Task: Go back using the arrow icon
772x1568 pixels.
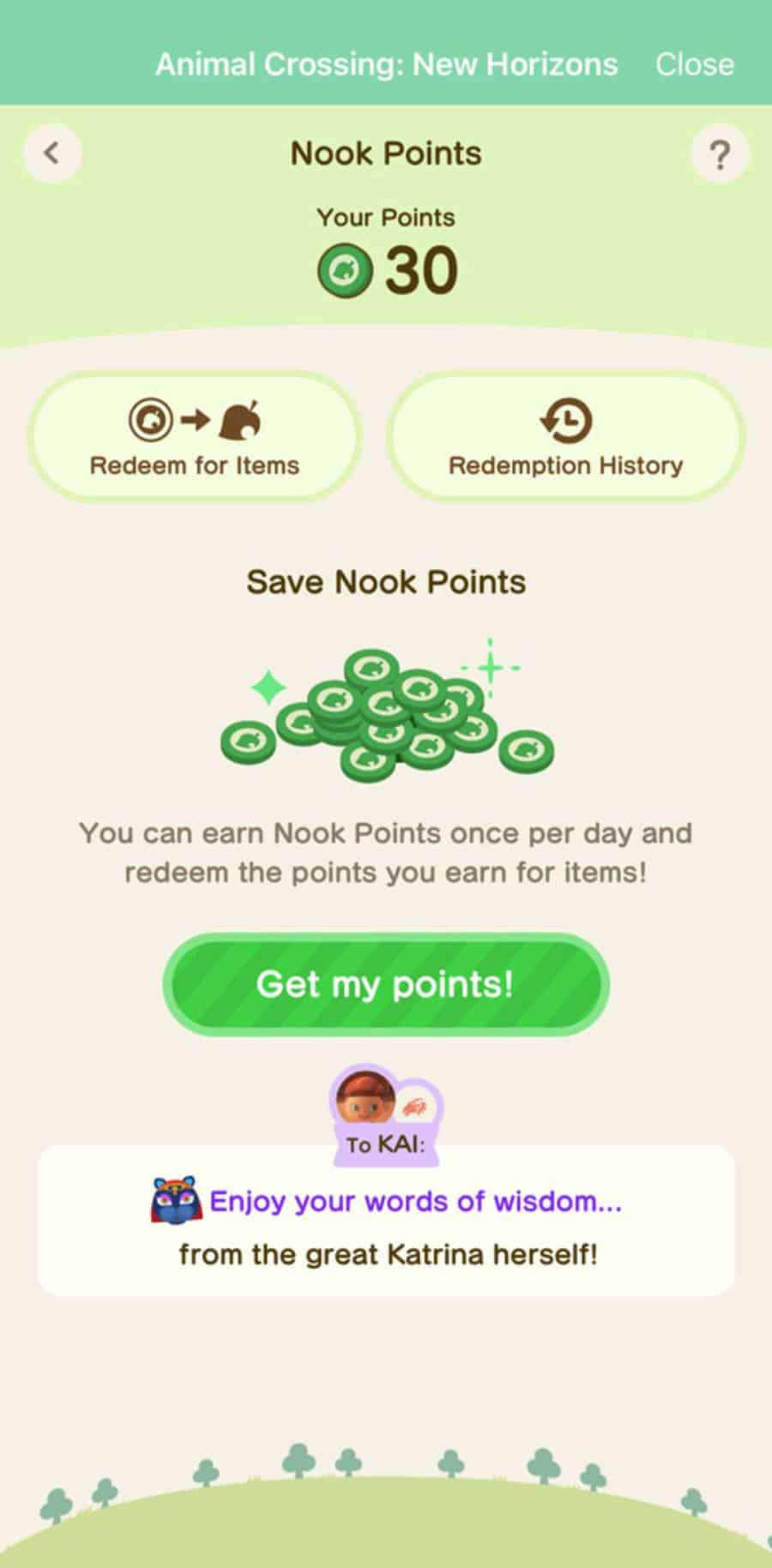Action: click(x=52, y=153)
